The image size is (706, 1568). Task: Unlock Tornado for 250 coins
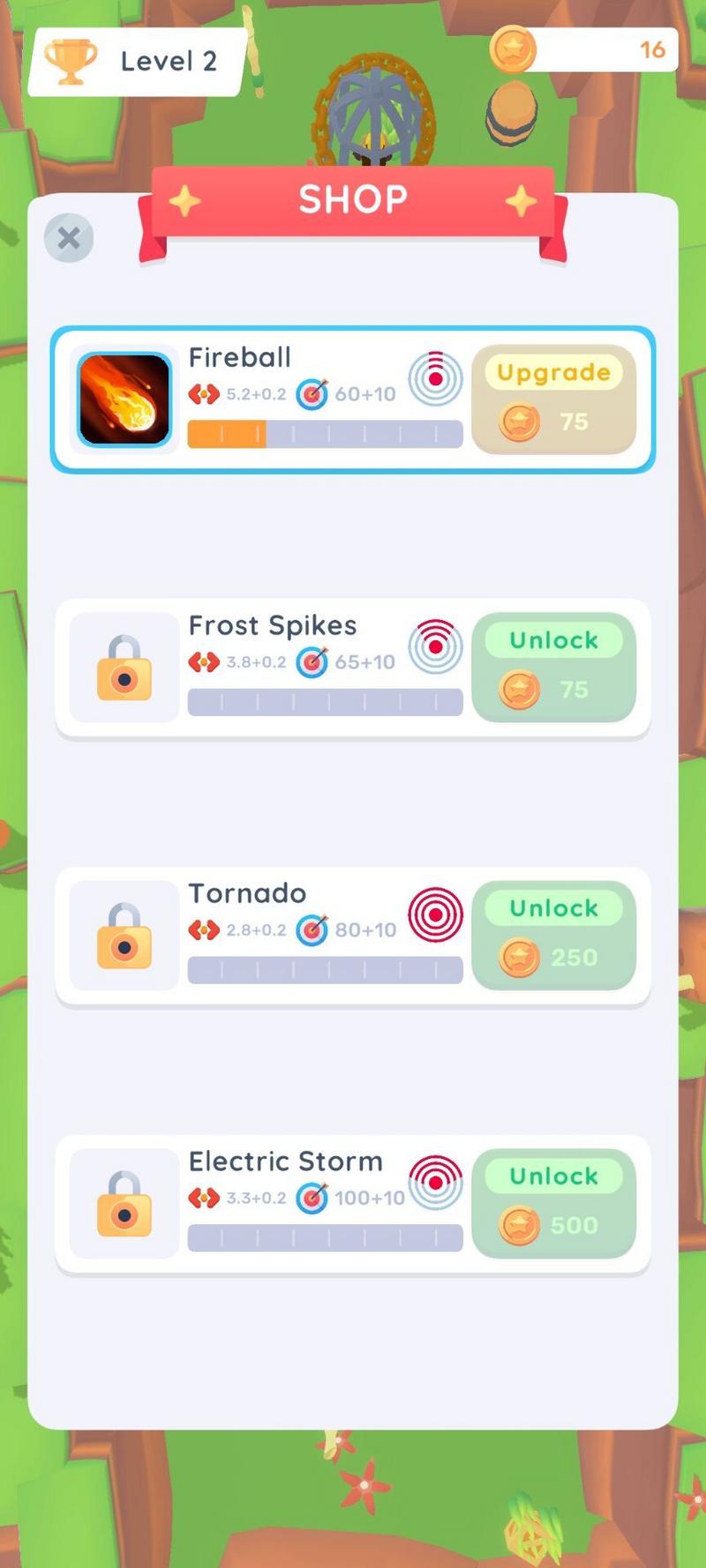pos(553,936)
